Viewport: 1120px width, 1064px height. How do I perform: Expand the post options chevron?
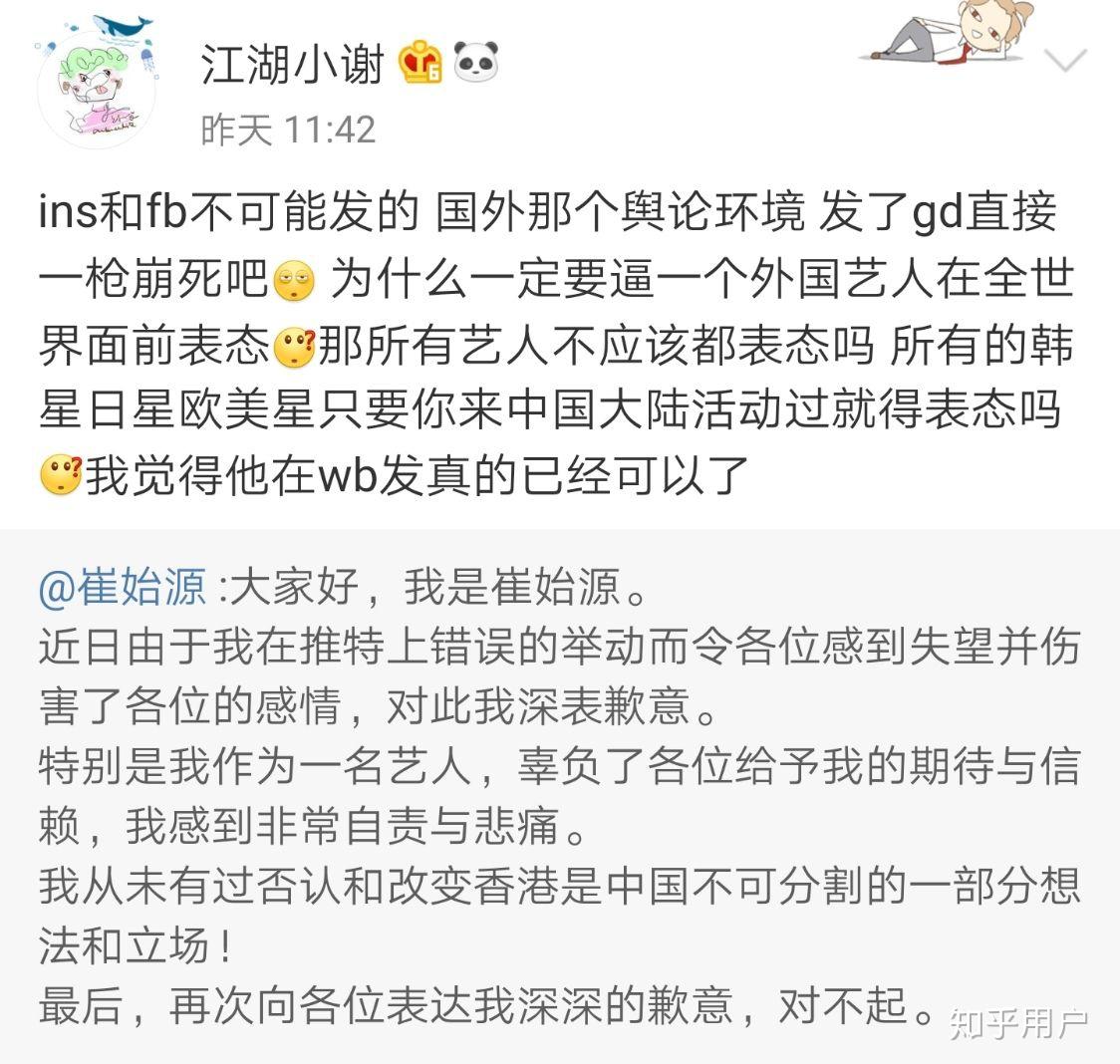1067,62
